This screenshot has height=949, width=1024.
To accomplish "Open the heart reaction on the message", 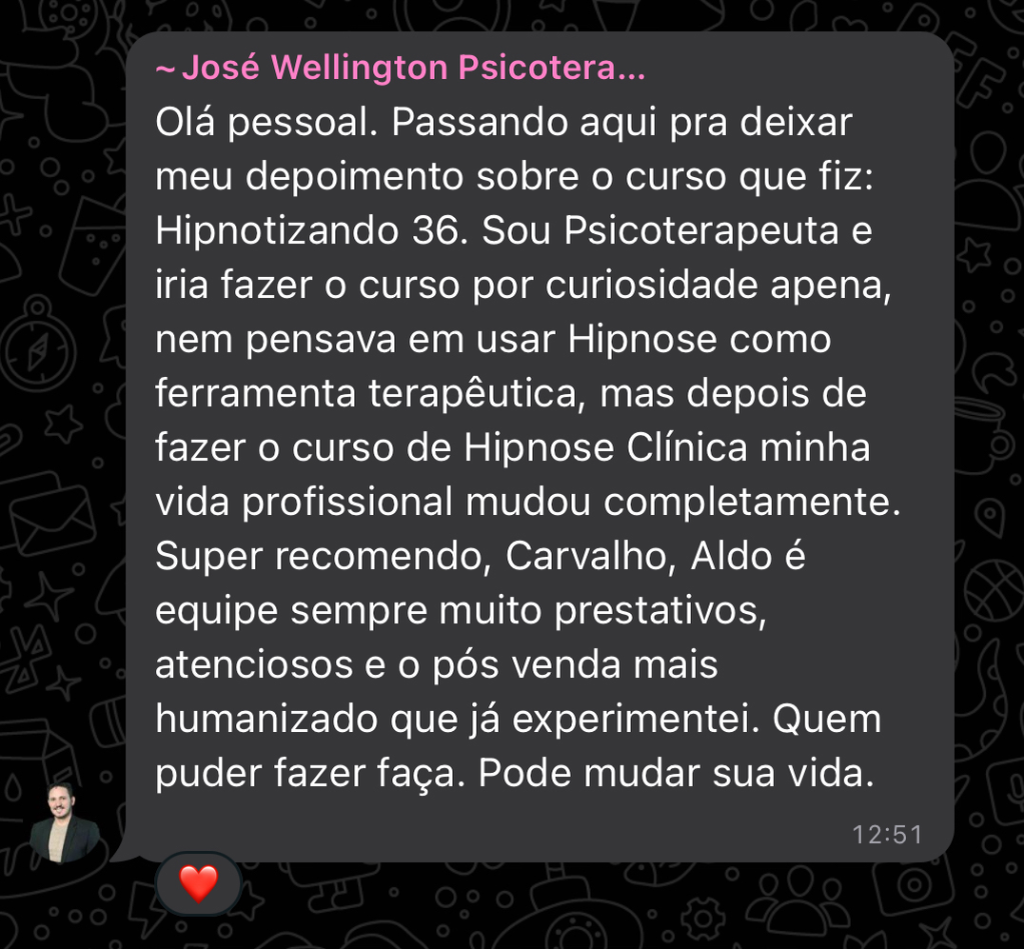I will (x=198, y=883).
